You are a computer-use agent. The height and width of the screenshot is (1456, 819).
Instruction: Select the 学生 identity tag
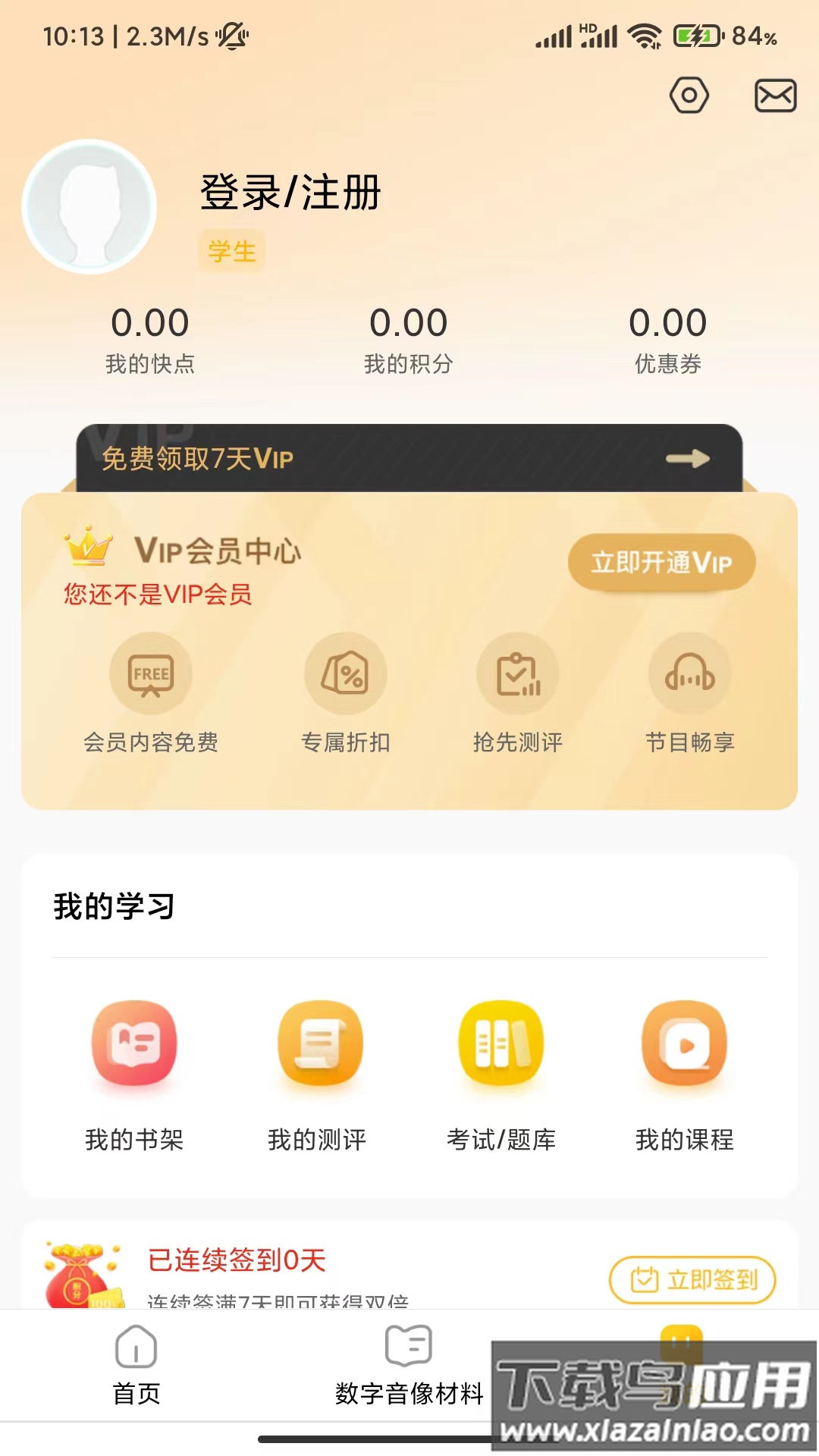click(x=231, y=250)
